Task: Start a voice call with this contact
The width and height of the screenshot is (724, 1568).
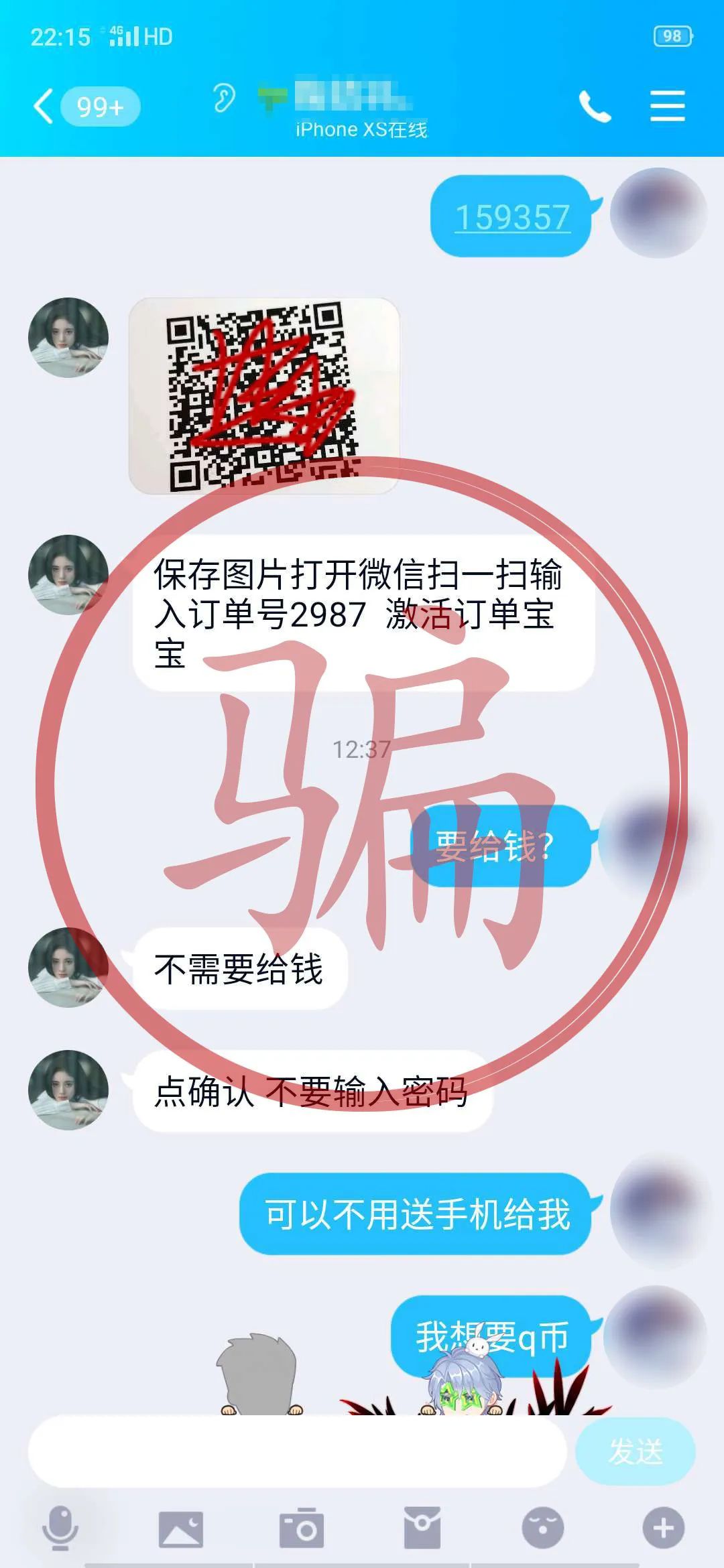Action: tap(595, 107)
